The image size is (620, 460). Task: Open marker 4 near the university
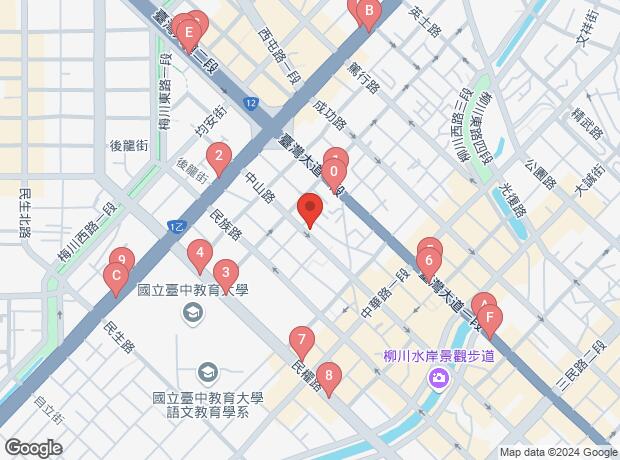click(x=201, y=254)
